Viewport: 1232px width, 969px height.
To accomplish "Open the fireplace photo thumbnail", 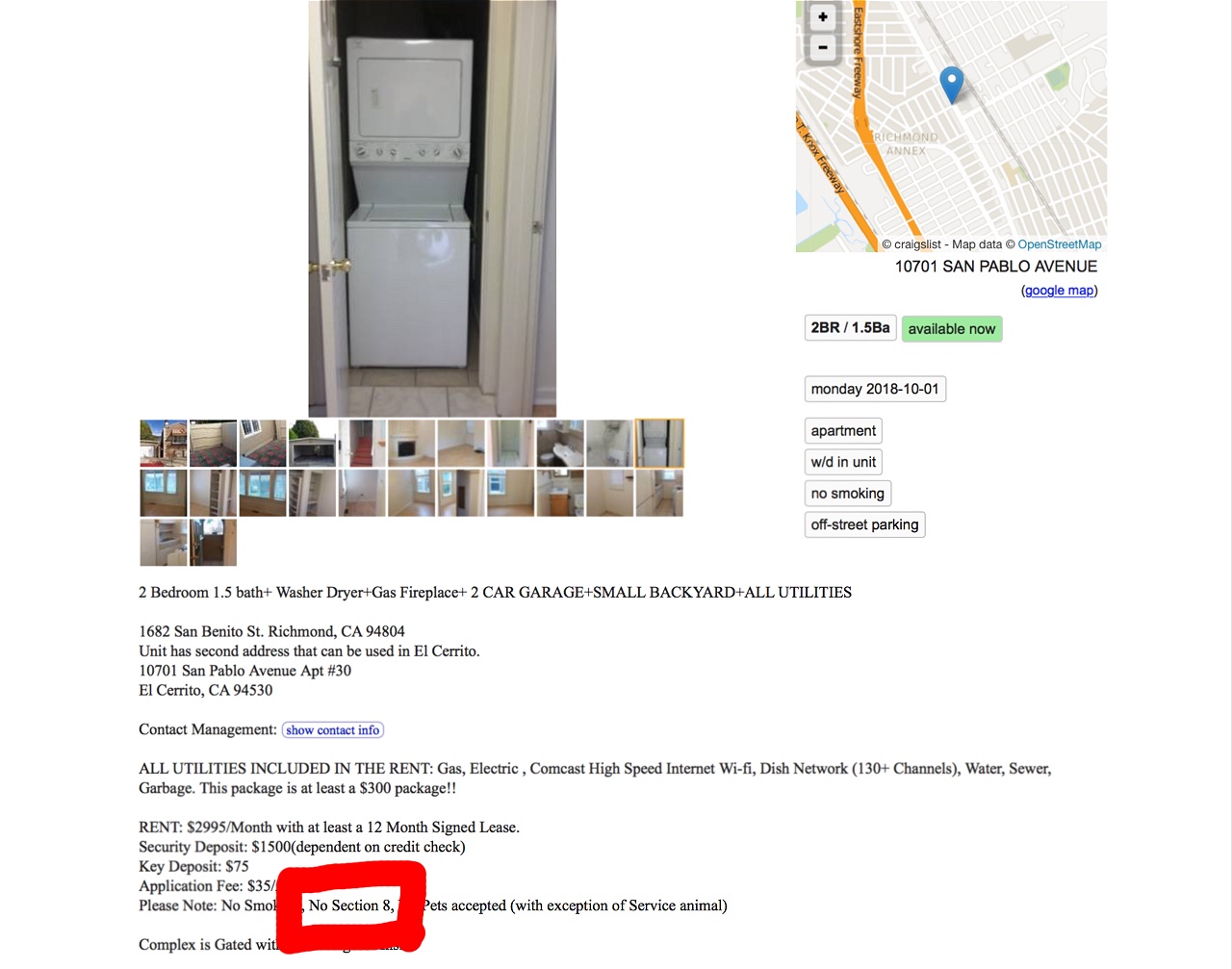I will [411, 444].
